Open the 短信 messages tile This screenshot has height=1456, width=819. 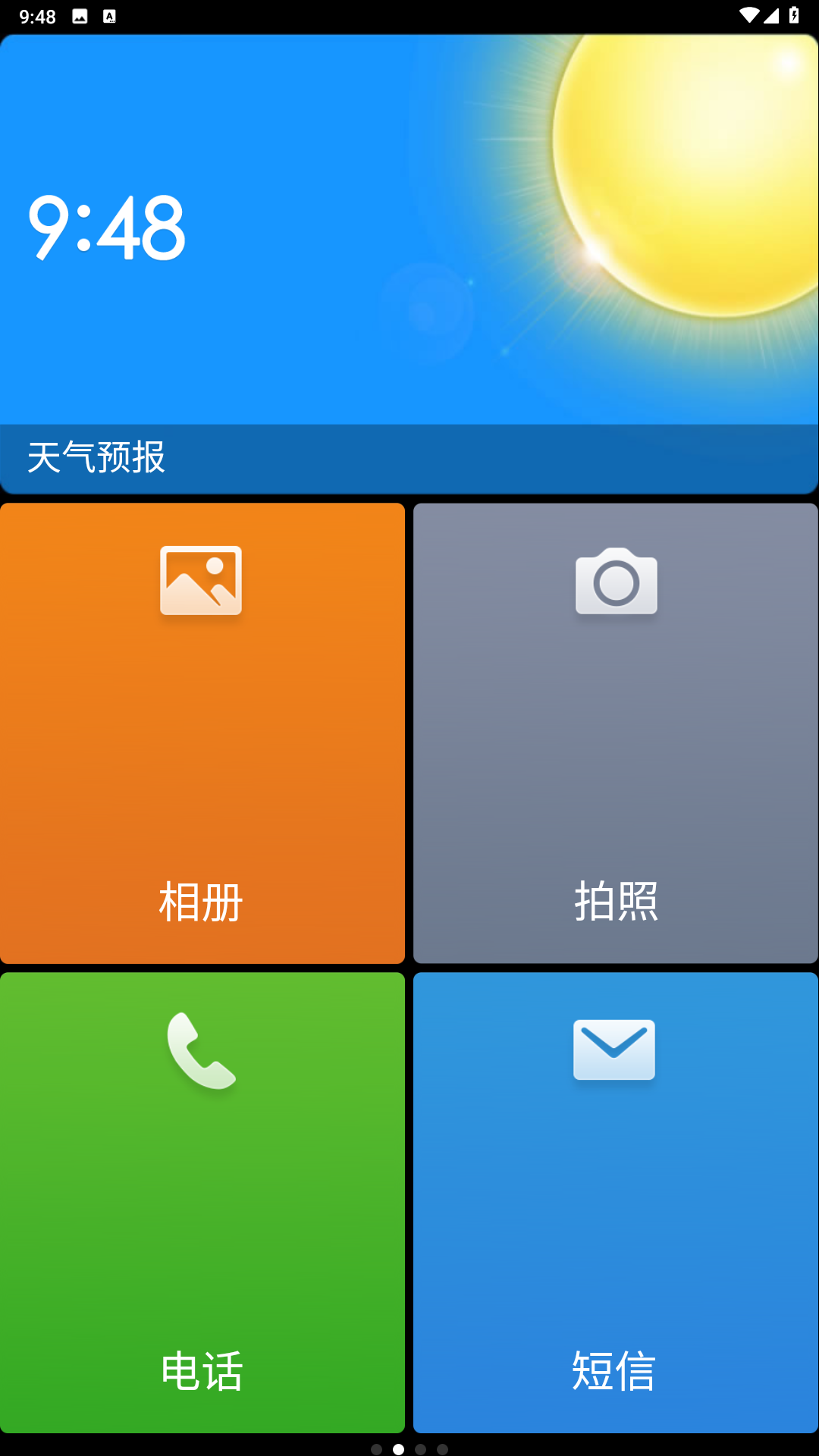[616, 1203]
